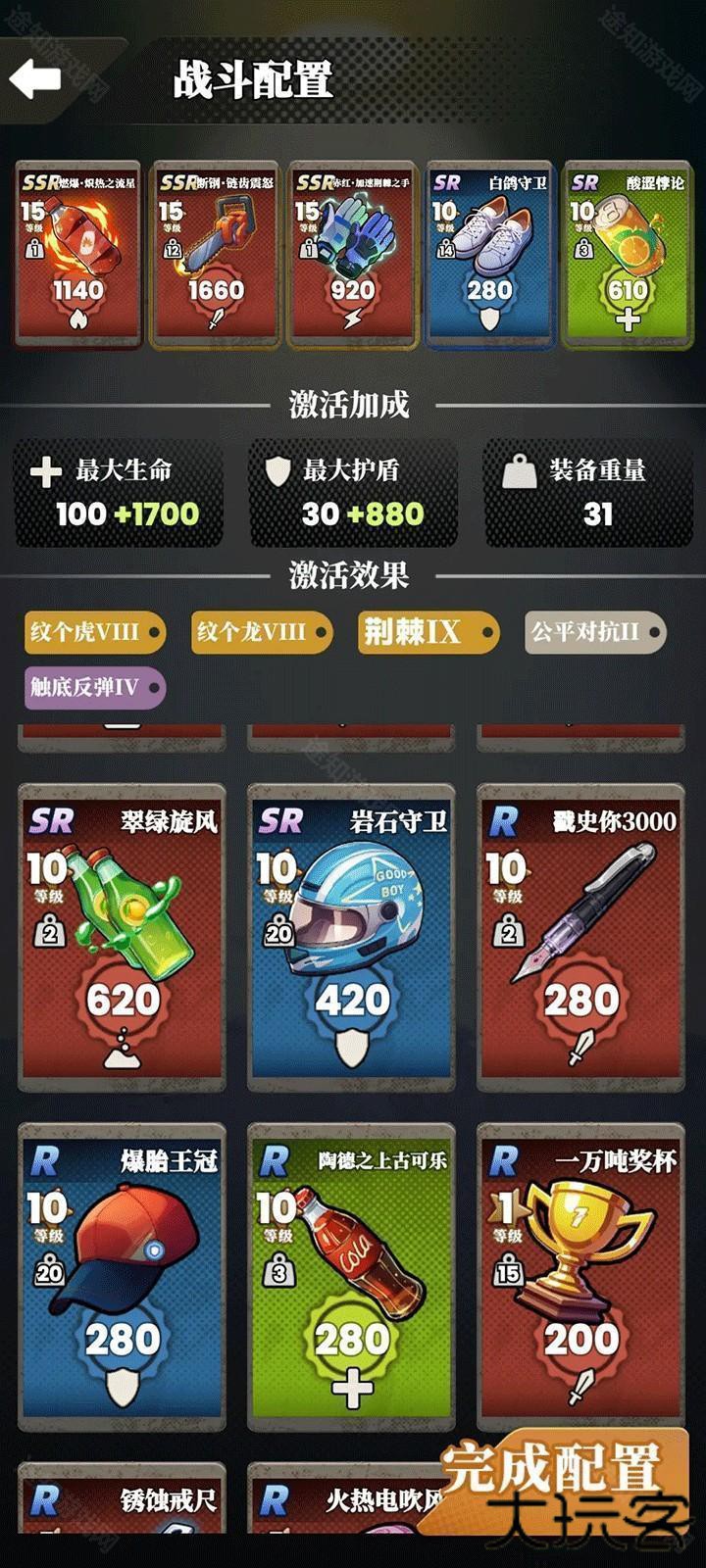
Task: Choose the 陶德之上古可乐 cola card
Action: click(352, 1276)
